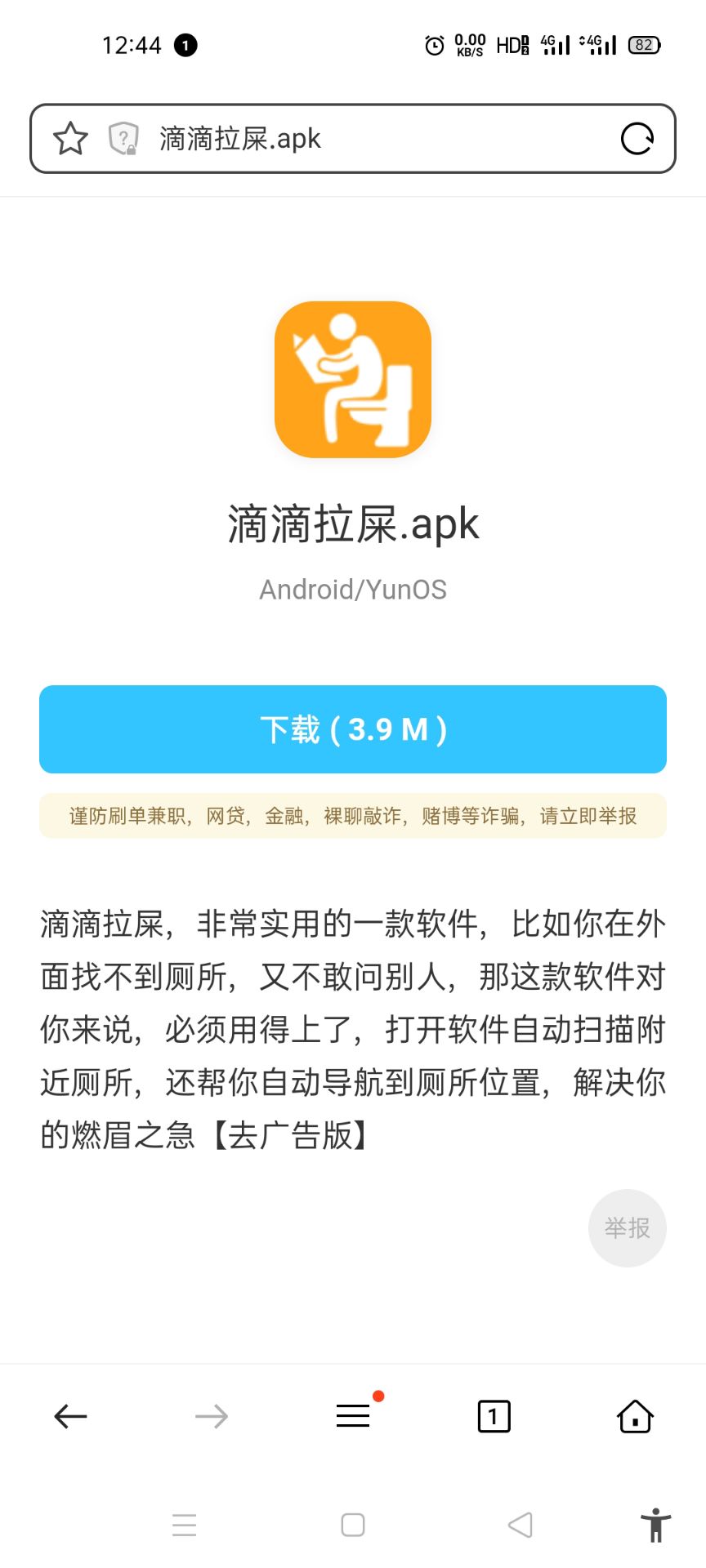706x1568 pixels.
Task: Tap the address bar showing 滴滴拉屎.apk
Action: [x=368, y=139]
